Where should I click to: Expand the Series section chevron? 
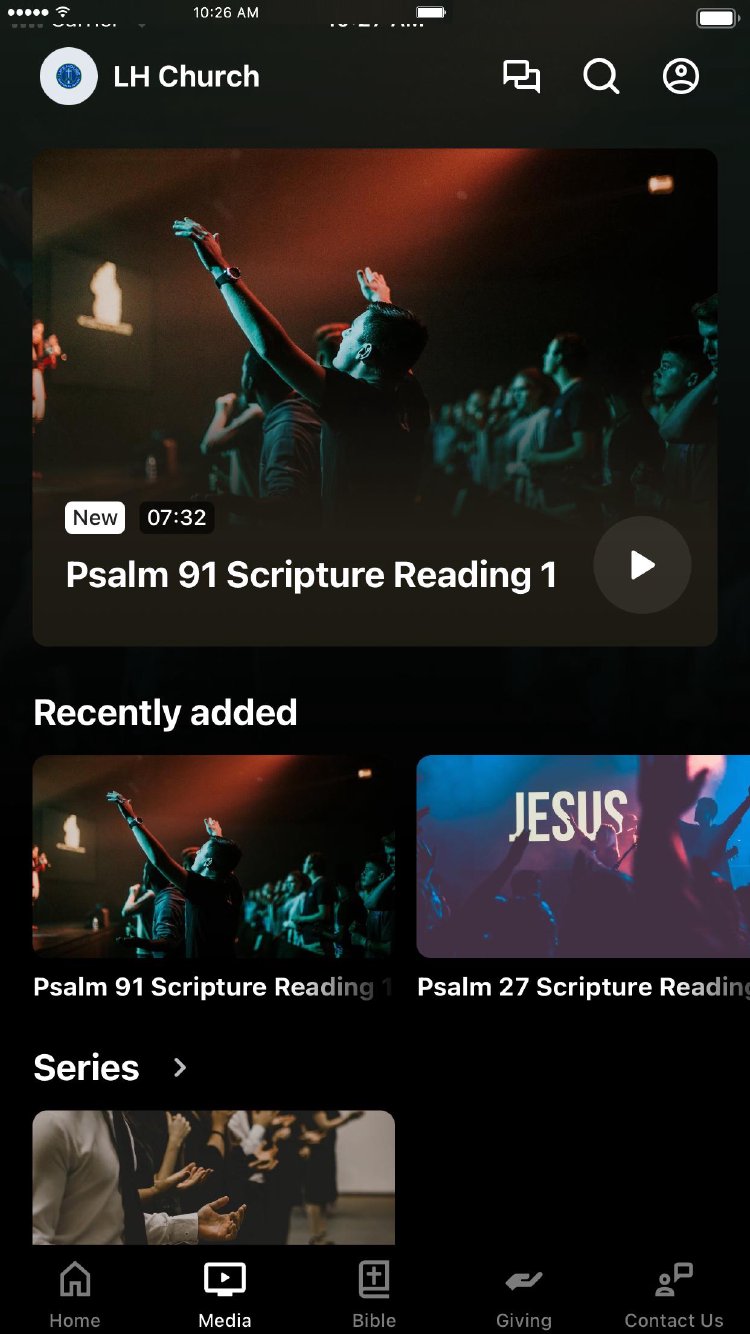(x=180, y=1068)
